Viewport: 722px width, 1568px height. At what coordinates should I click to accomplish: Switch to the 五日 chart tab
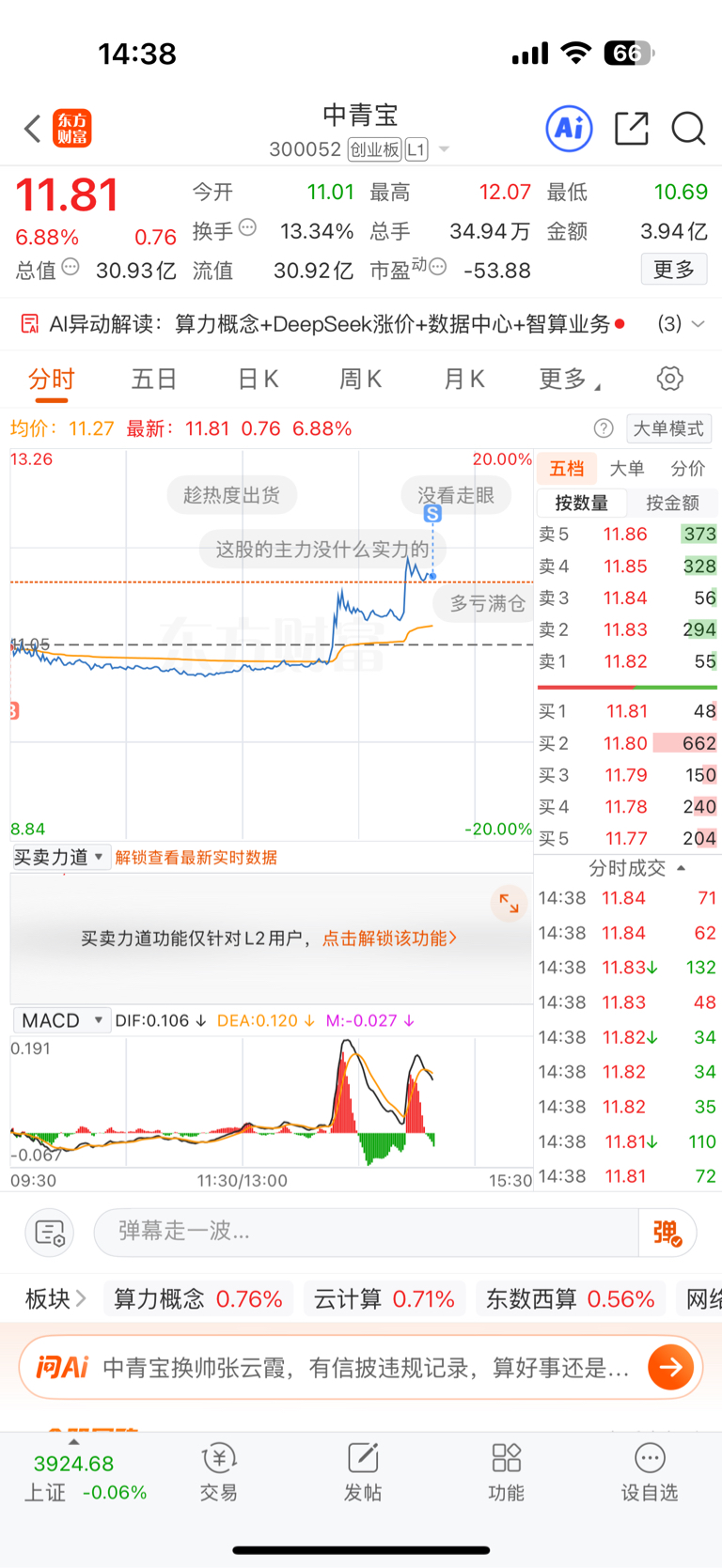pos(154,379)
